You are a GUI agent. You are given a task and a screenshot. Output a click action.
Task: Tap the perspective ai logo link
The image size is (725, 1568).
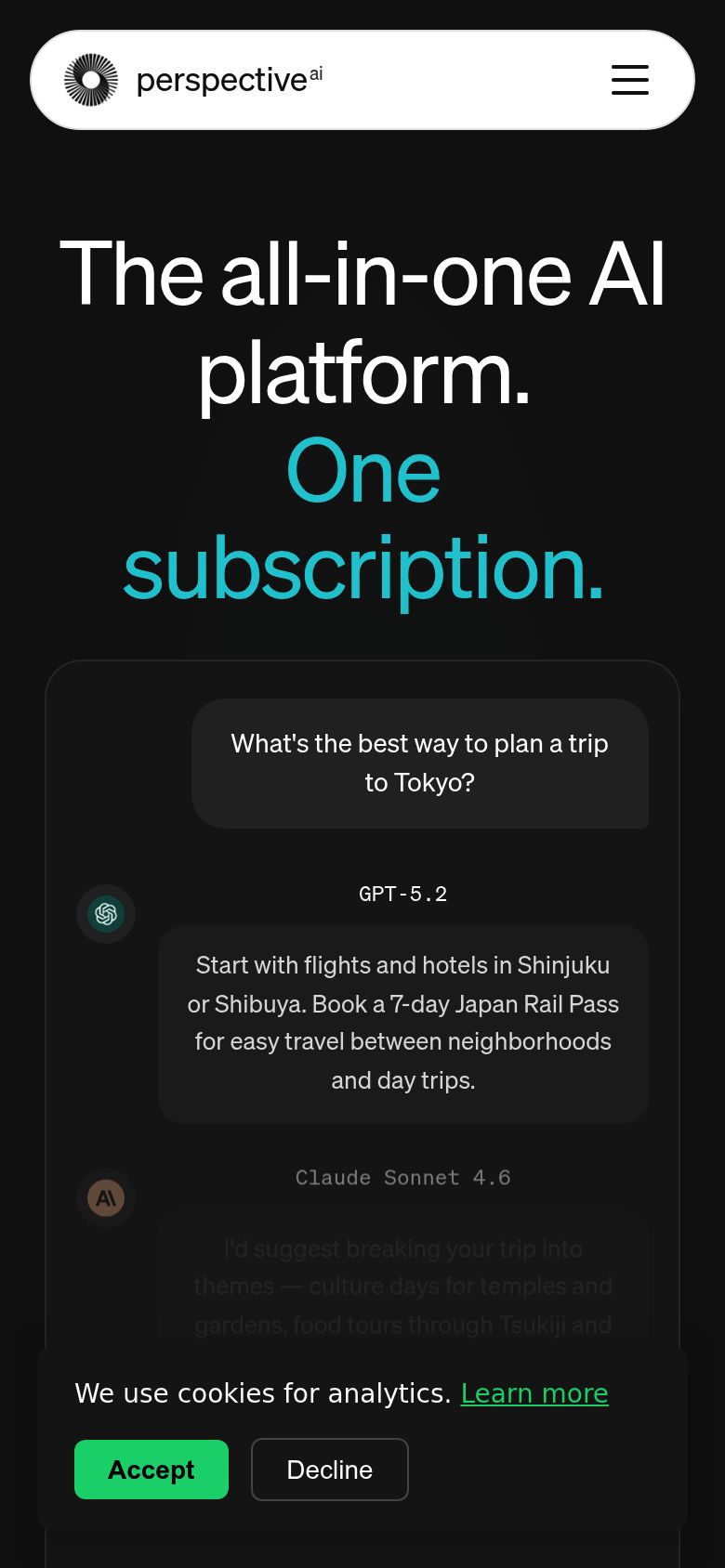coord(193,80)
